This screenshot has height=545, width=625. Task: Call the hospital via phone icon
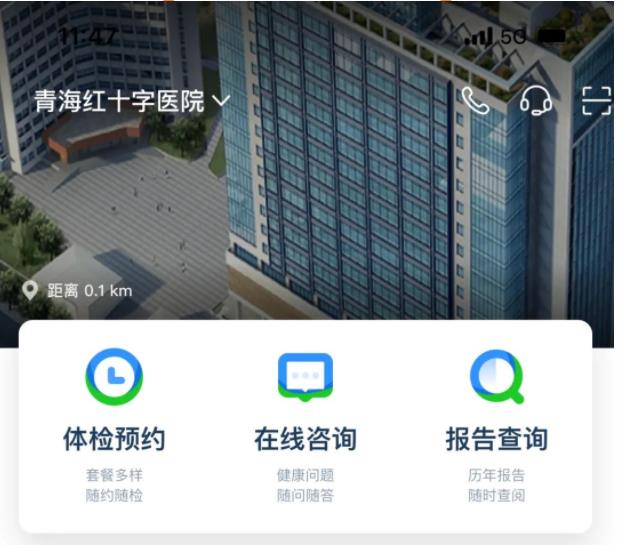475,100
